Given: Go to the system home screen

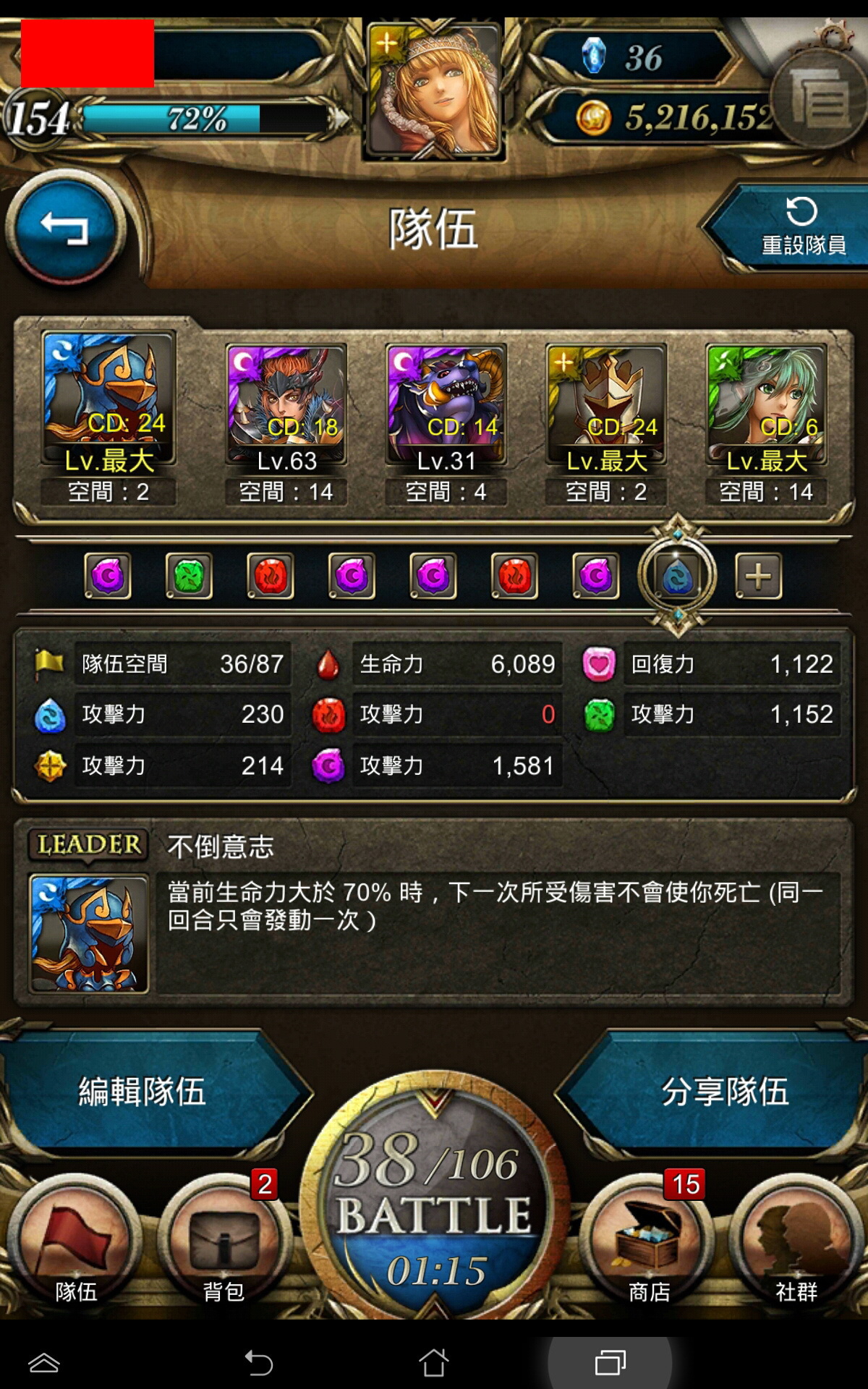Looking at the screenshot, I should [434, 1363].
